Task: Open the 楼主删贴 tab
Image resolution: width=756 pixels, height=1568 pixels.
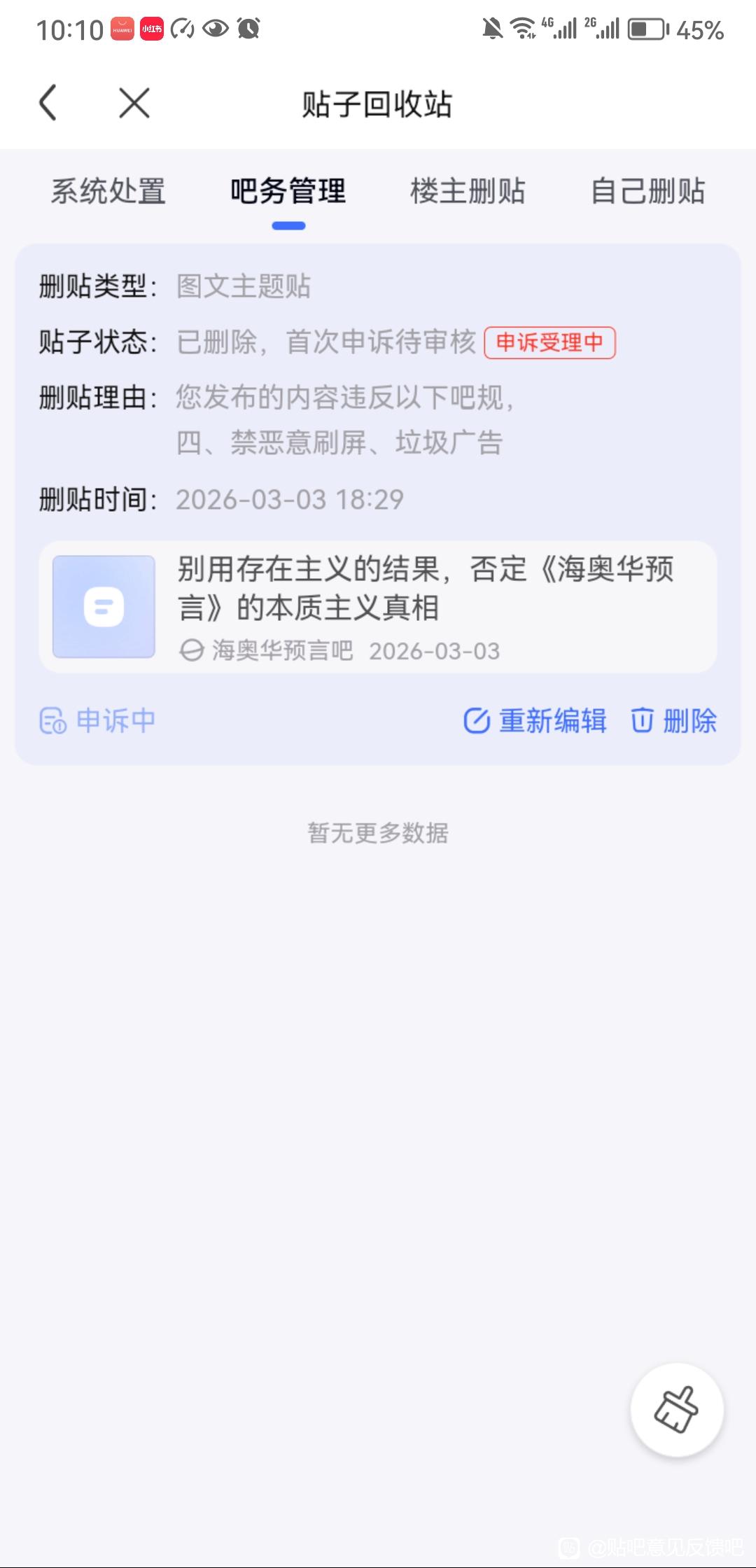Action: 468,191
